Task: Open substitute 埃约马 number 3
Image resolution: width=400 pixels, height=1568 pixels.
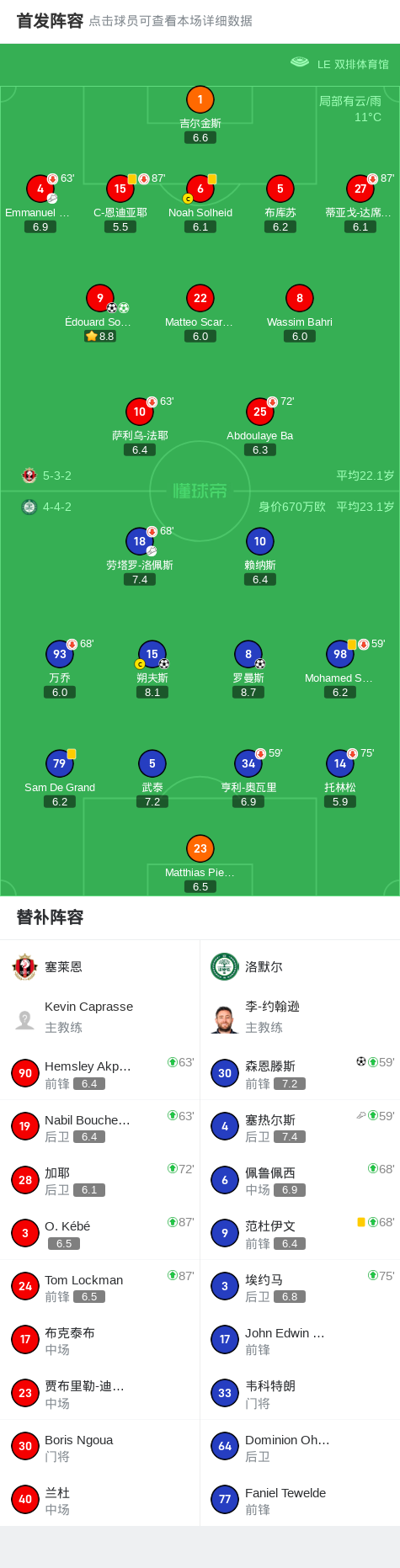Action: click(x=300, y=1286)
